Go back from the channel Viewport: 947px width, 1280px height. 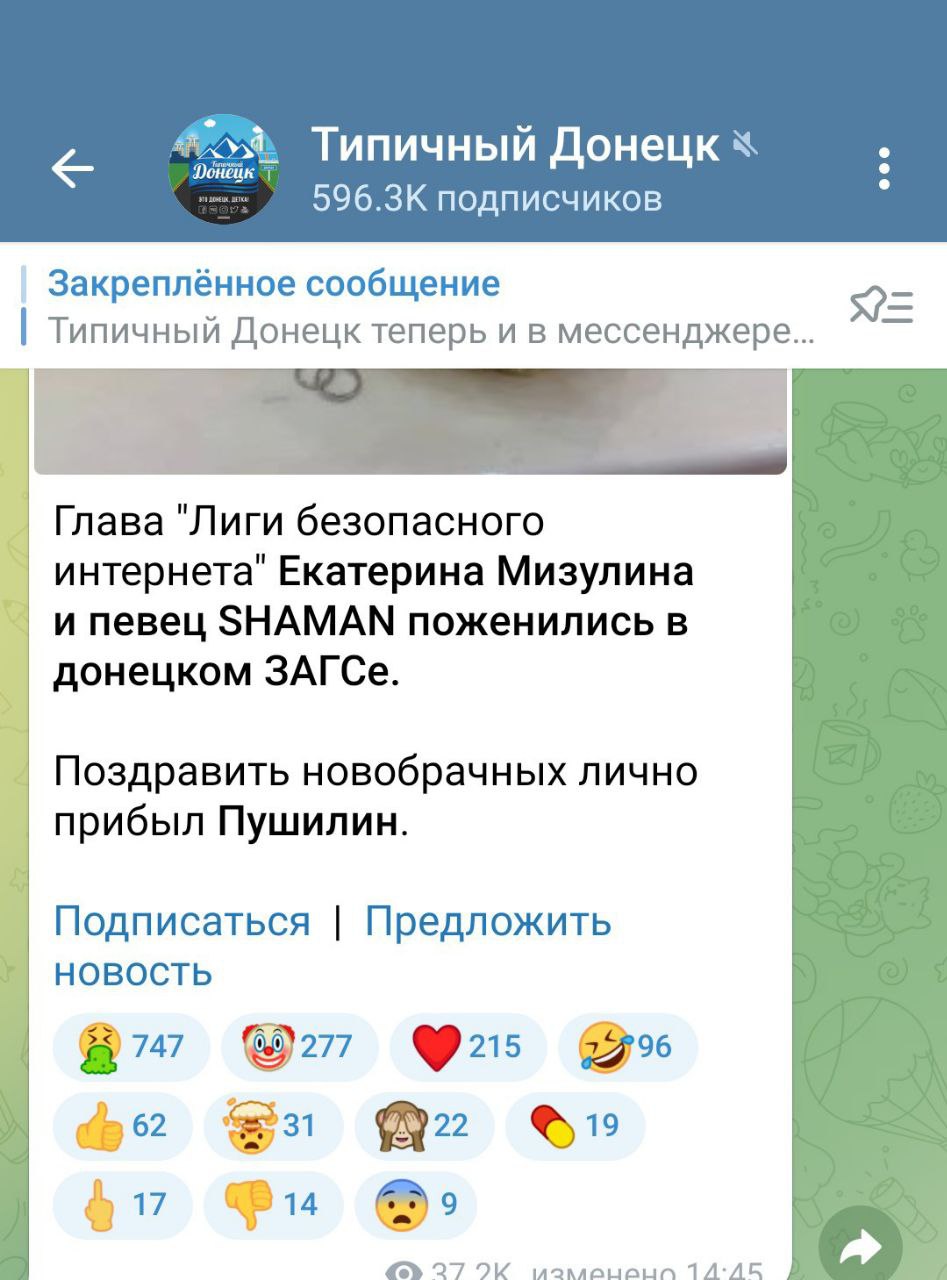click(x=72, y=169)
